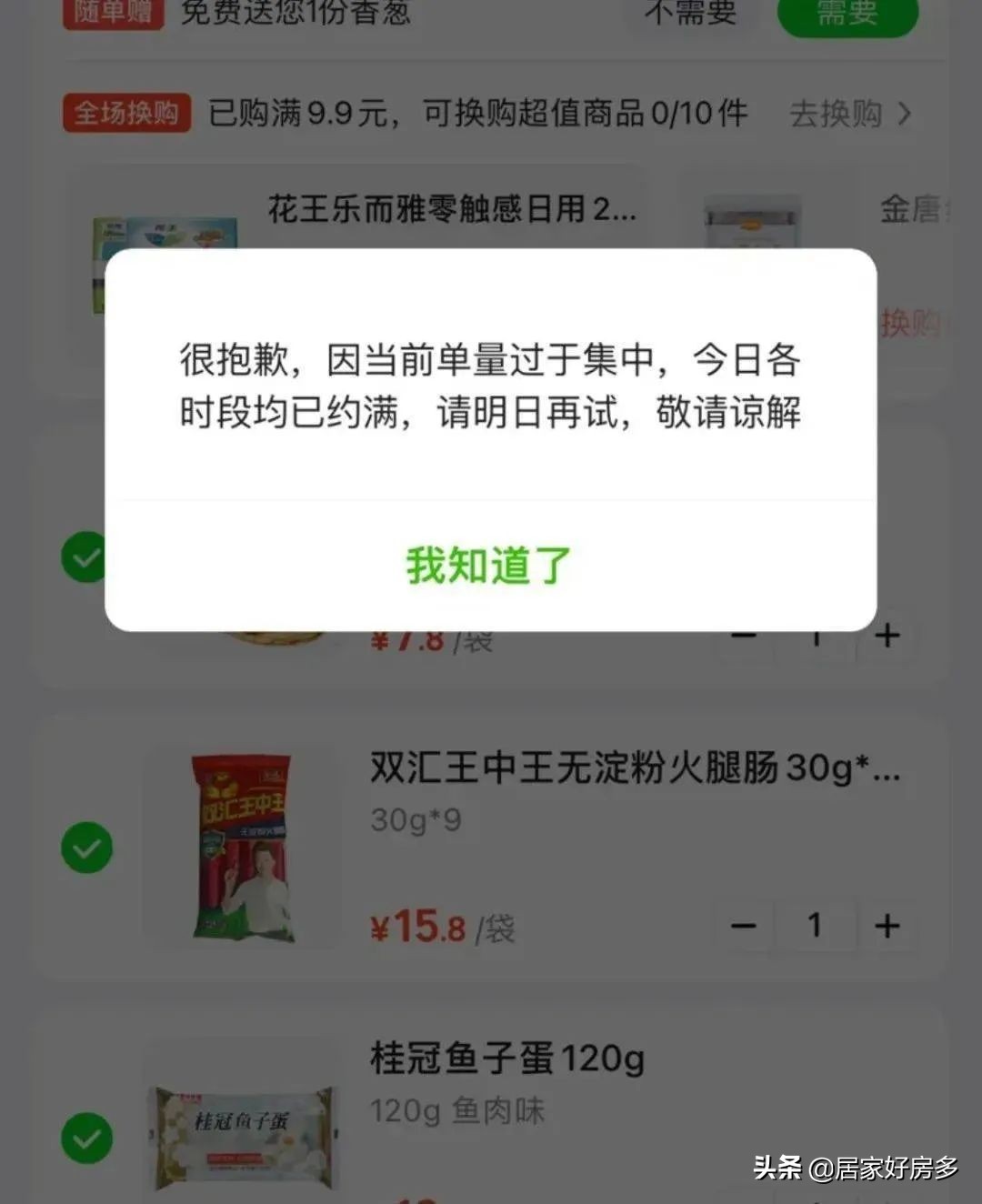Tap the plus icon for the ¥7.8 item
This screenshot has height=1204, width=982.
tap(887, 637)
